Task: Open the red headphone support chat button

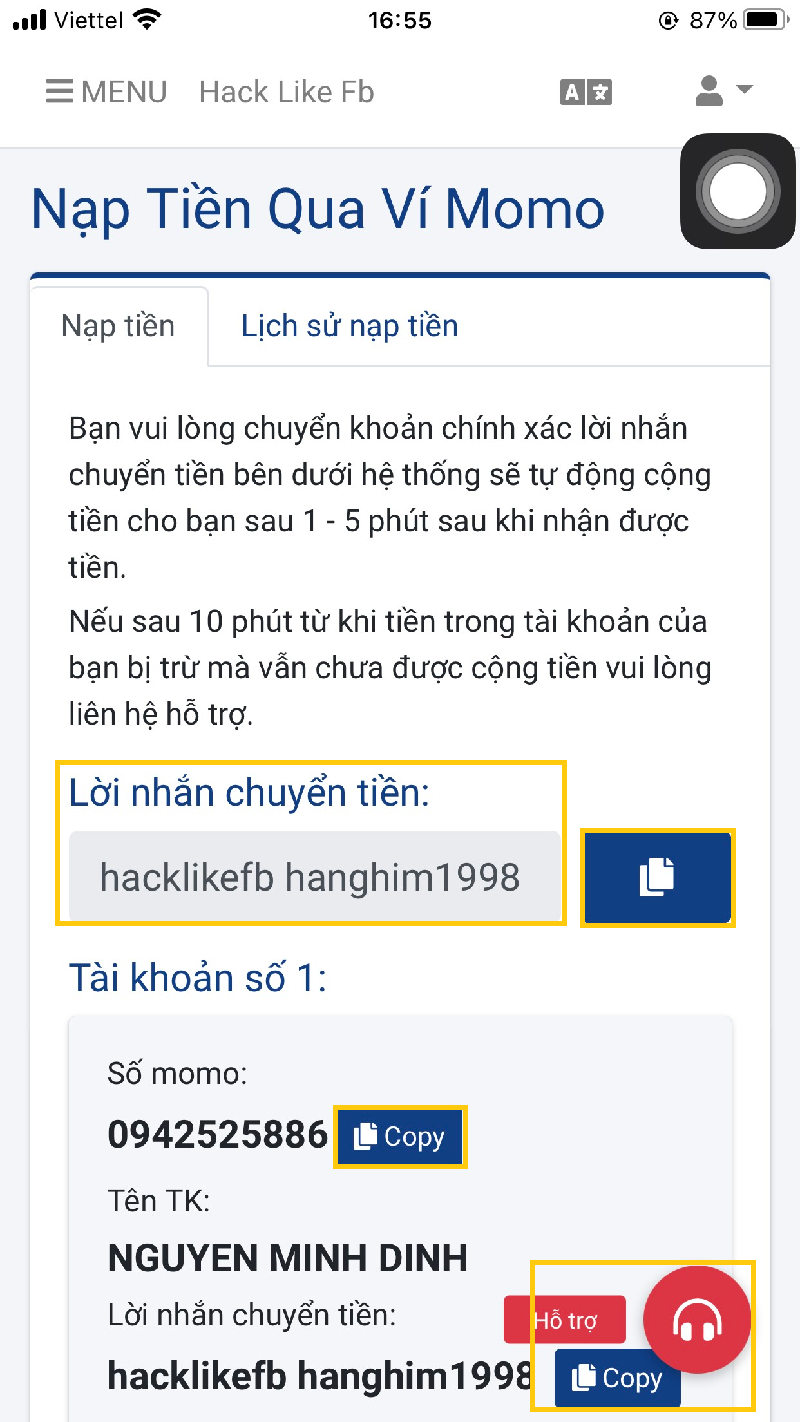Action: 696,1321
